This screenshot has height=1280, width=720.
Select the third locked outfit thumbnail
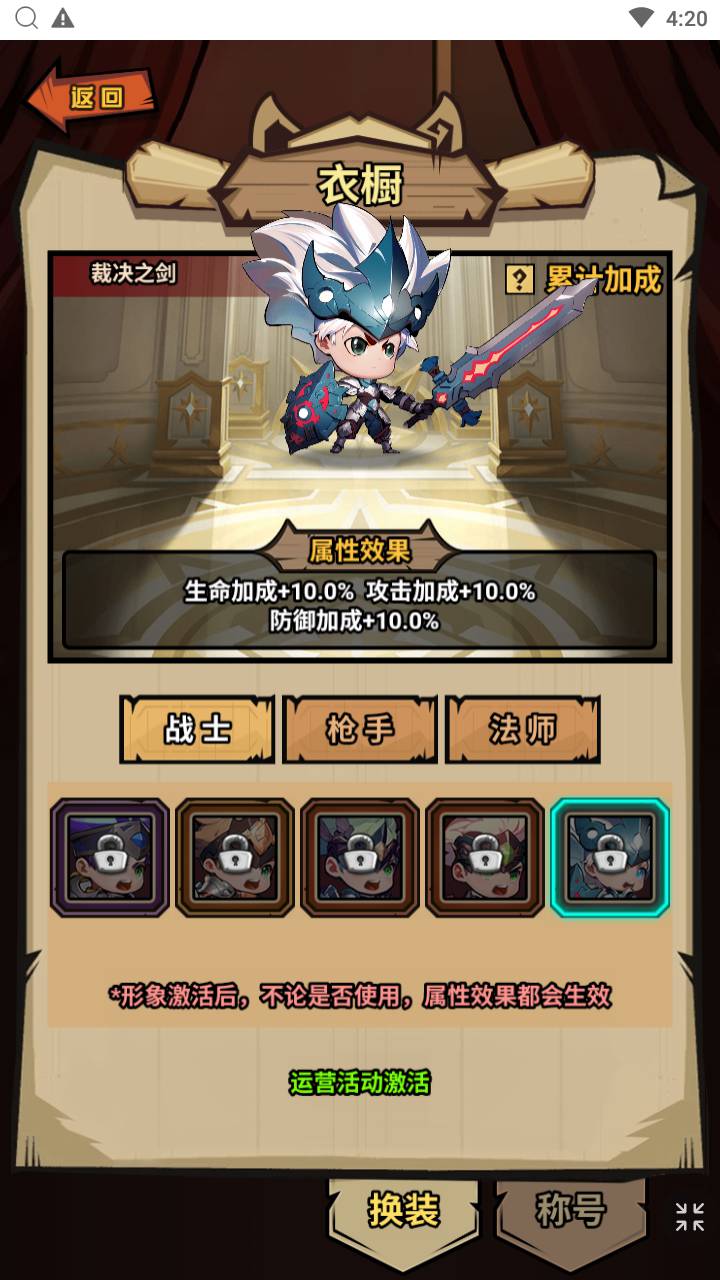[360, 857]
